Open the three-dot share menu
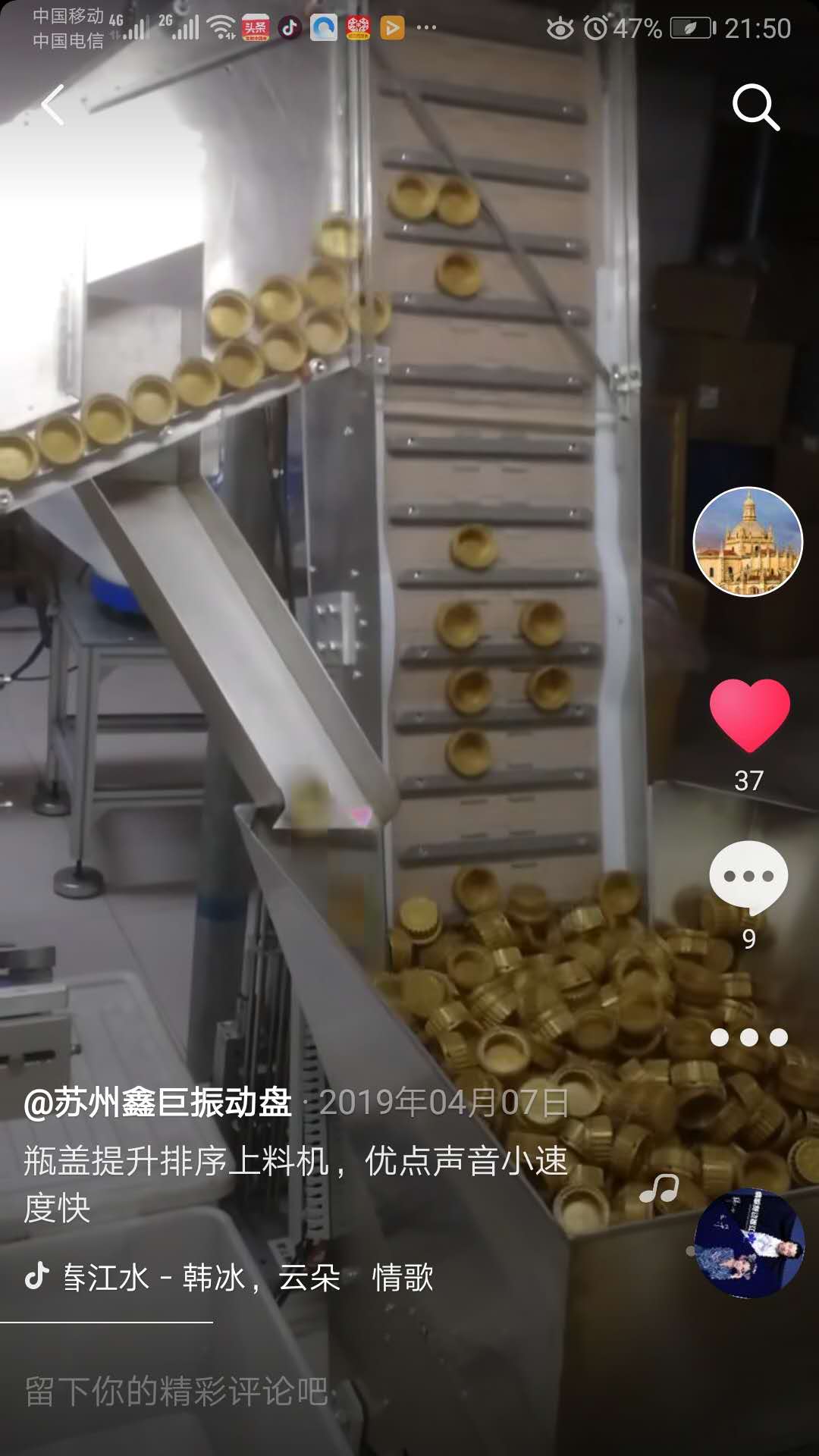 748,1037
